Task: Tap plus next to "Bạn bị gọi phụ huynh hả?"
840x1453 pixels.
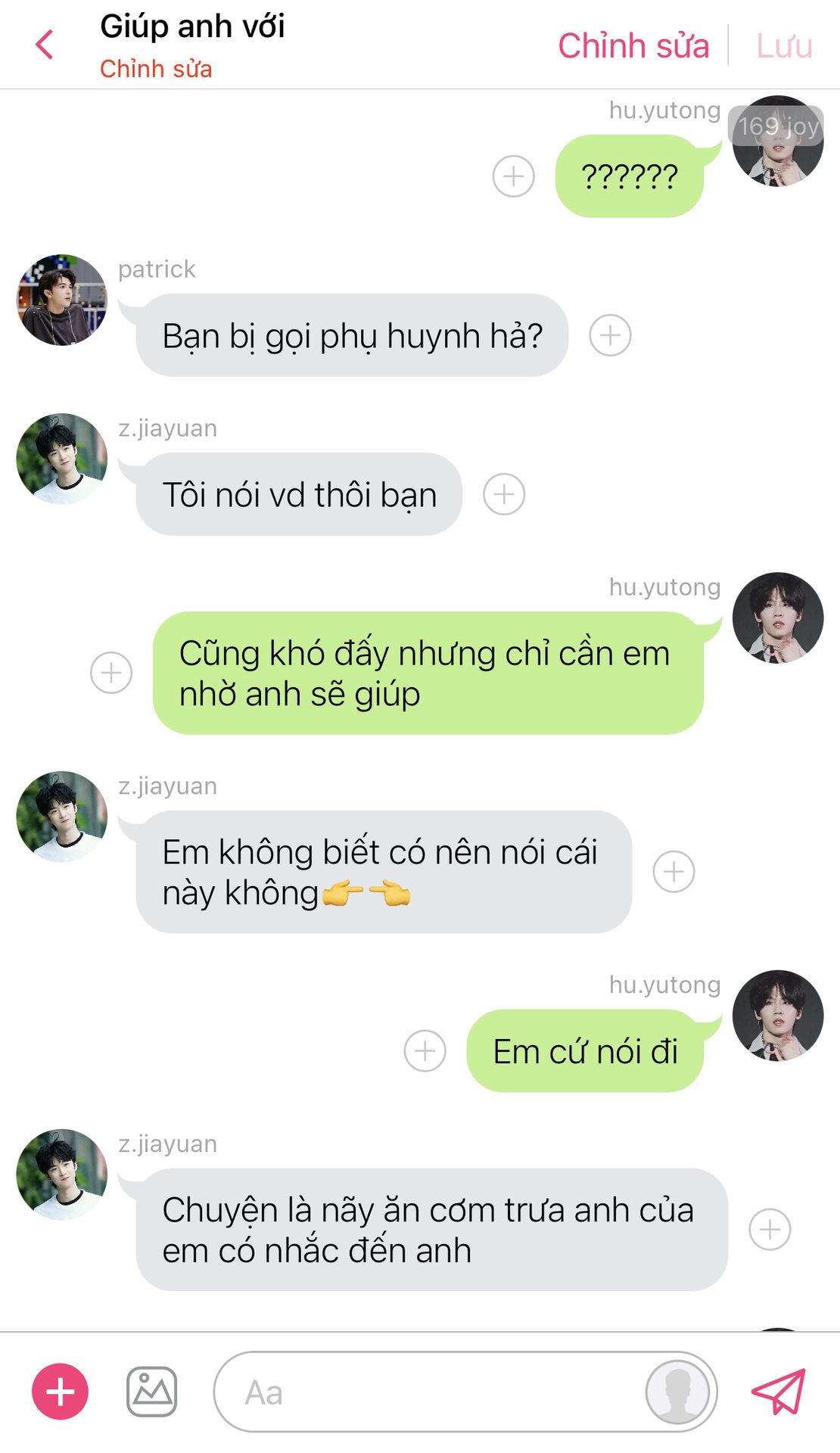Action: point(610,335)
